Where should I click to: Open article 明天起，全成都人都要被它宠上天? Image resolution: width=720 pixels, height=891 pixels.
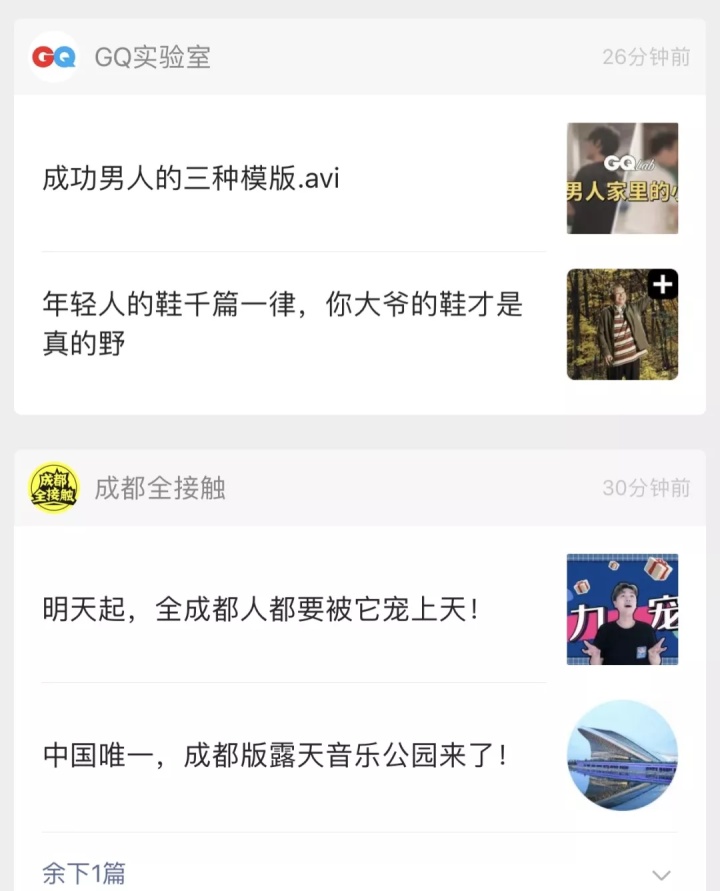coord(261,609)
